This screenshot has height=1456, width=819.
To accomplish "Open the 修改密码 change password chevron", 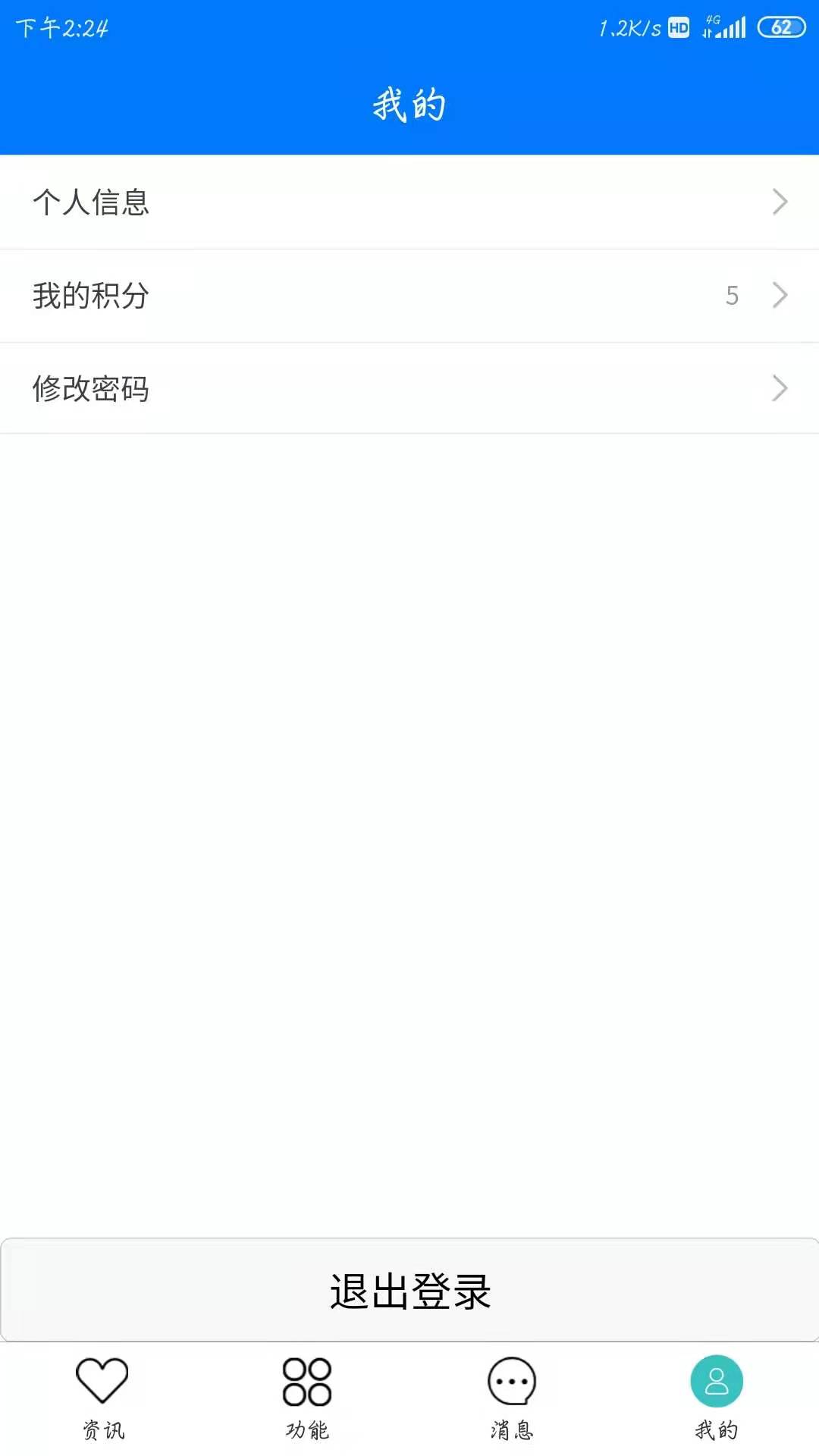I will (779, 389).
